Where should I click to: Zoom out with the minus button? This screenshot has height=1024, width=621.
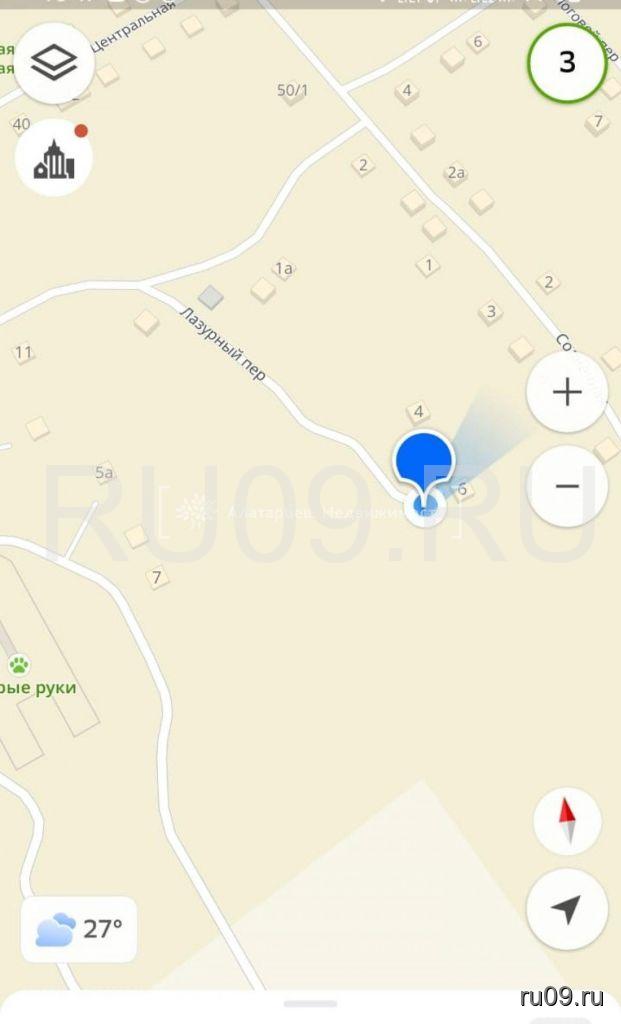[x=567, y=487]
